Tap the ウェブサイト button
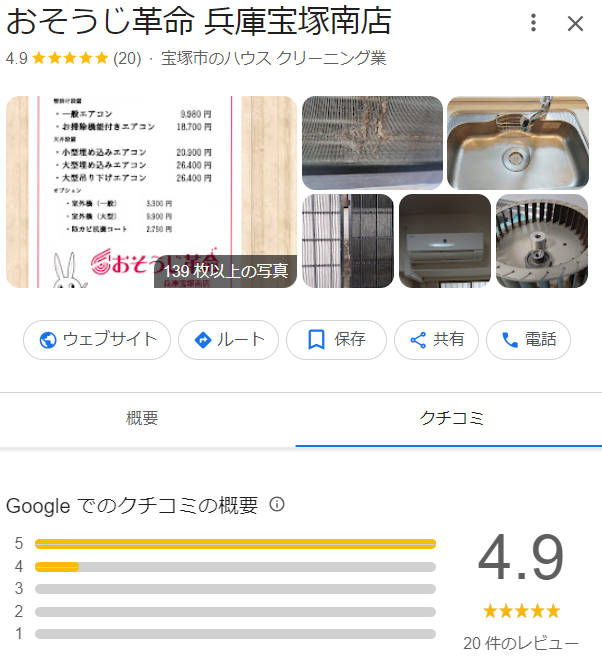 (x=97, y=340)
